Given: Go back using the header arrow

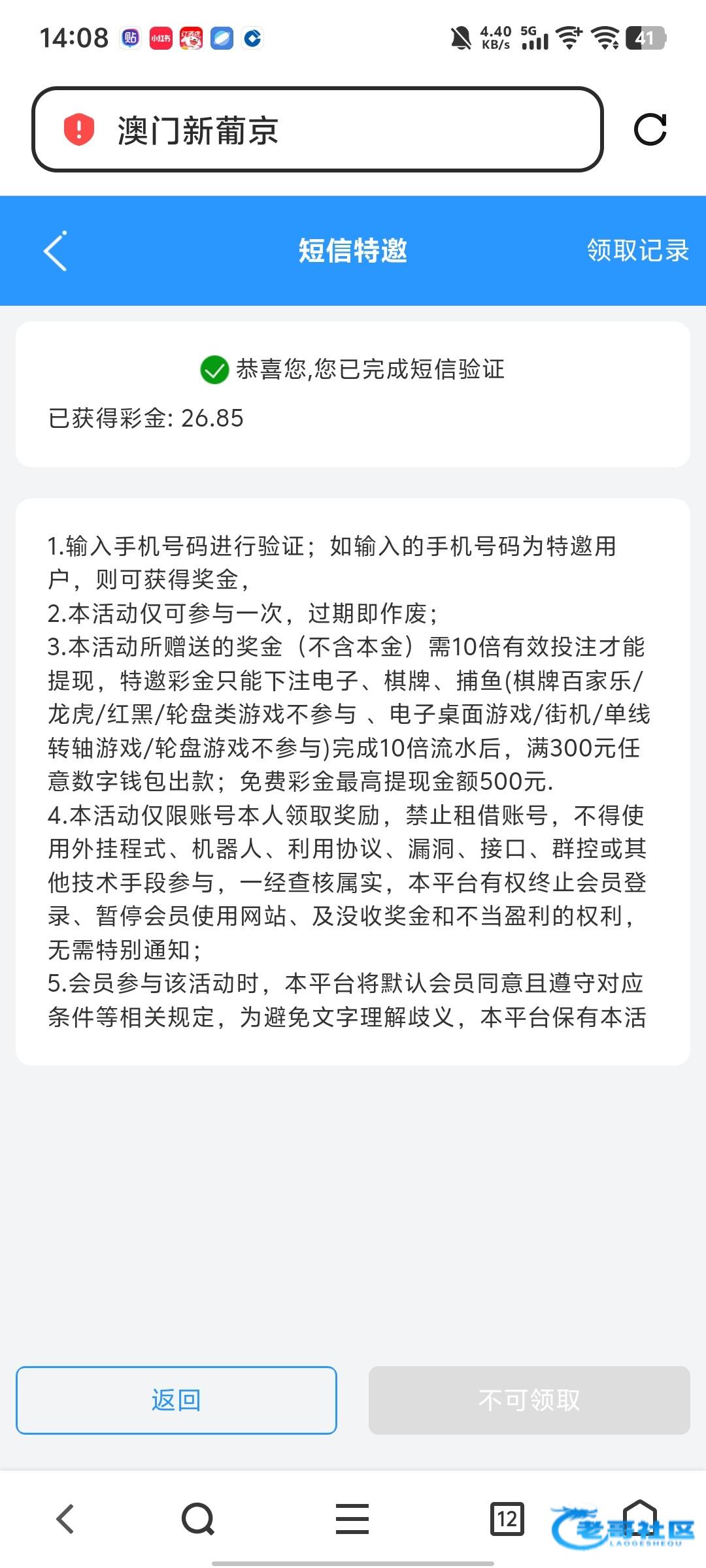Looking at the screenshot, I should click(56, 251).
